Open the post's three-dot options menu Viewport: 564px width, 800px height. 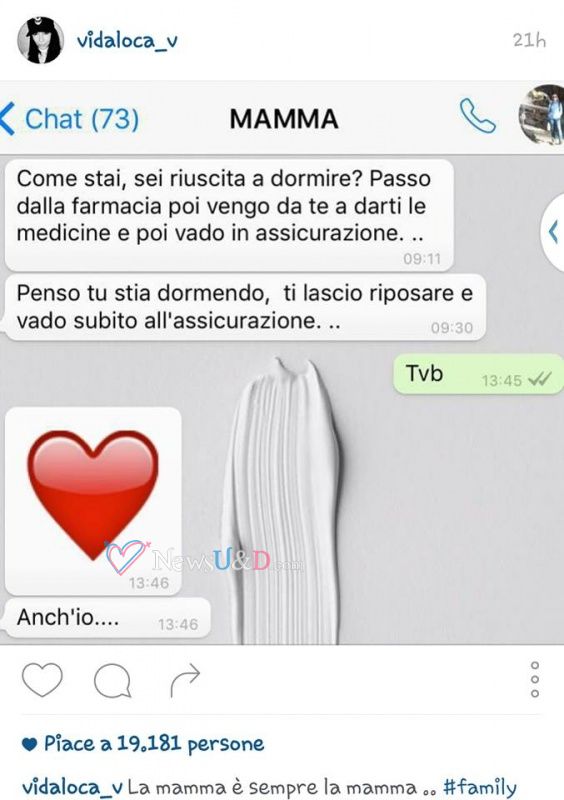(535, 680)
